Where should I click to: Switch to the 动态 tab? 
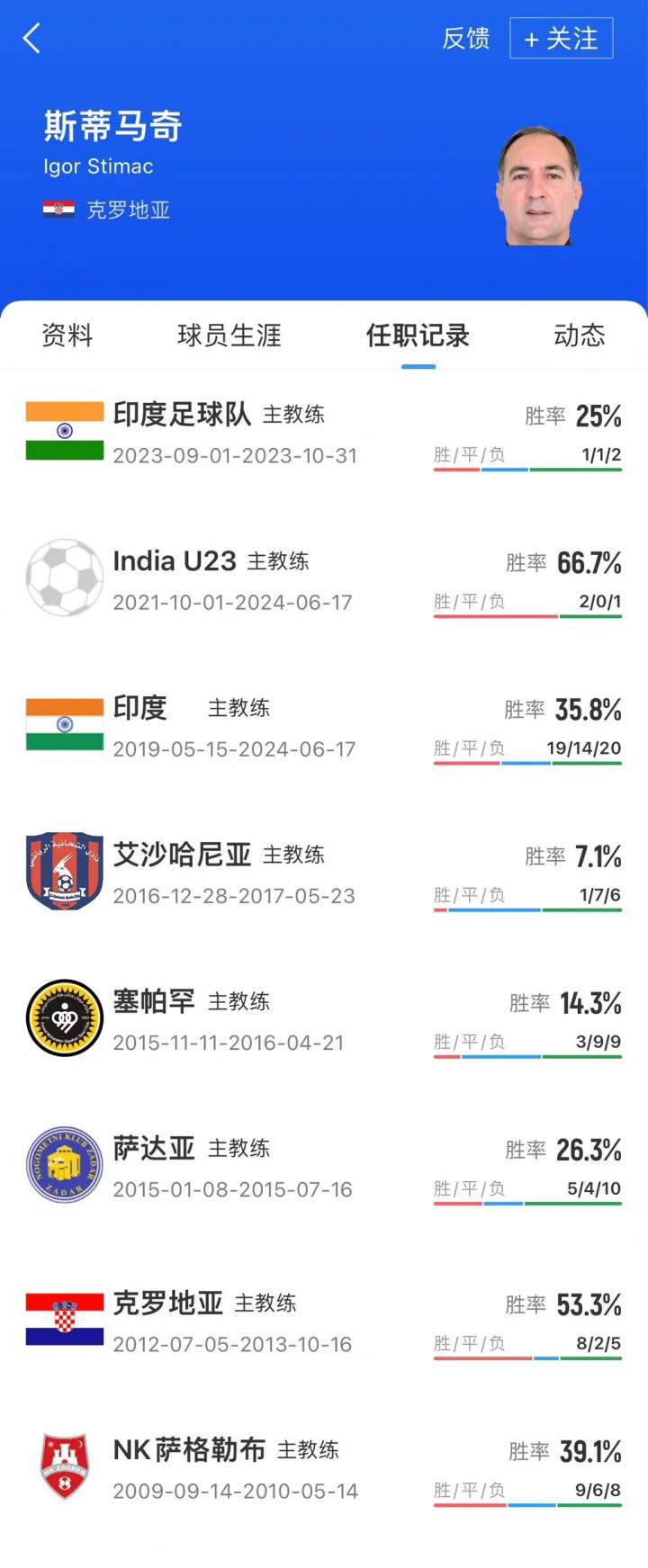[579, 336]
